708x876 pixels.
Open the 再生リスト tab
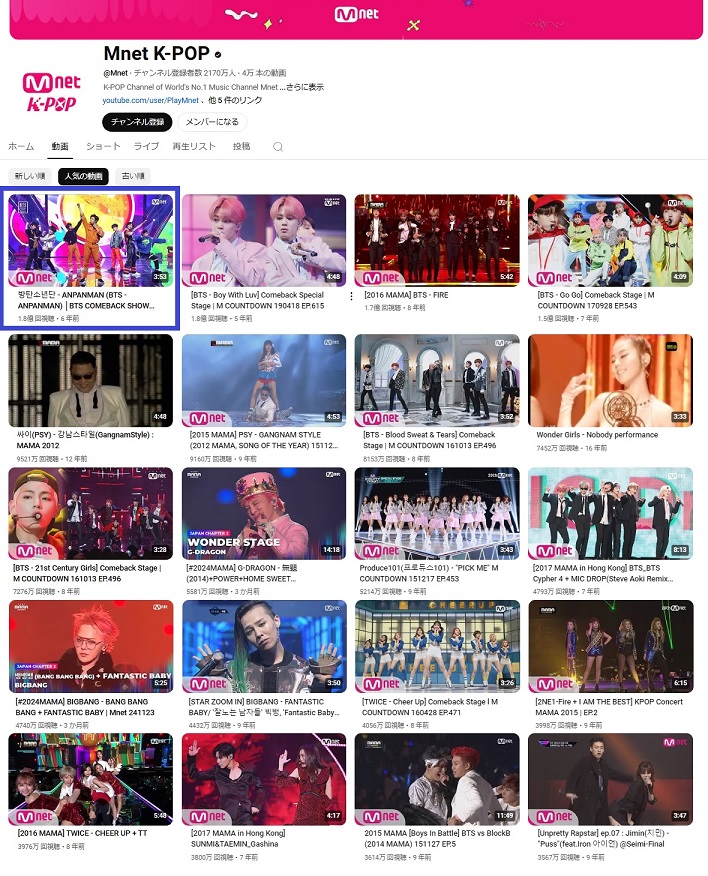pos(194,146)
